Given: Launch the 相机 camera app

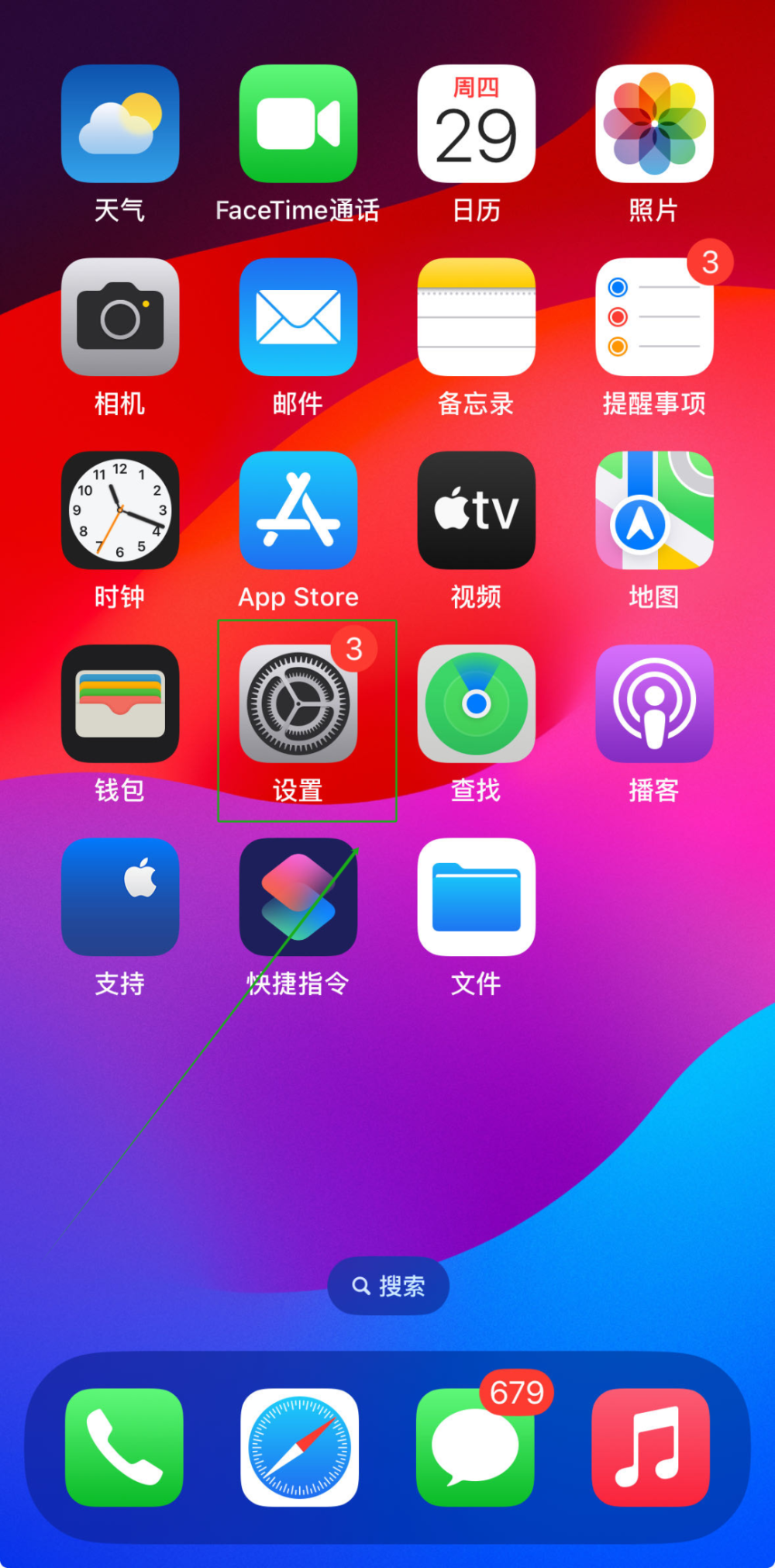Looking at the screenshot, I should click(x=120, y=317).
